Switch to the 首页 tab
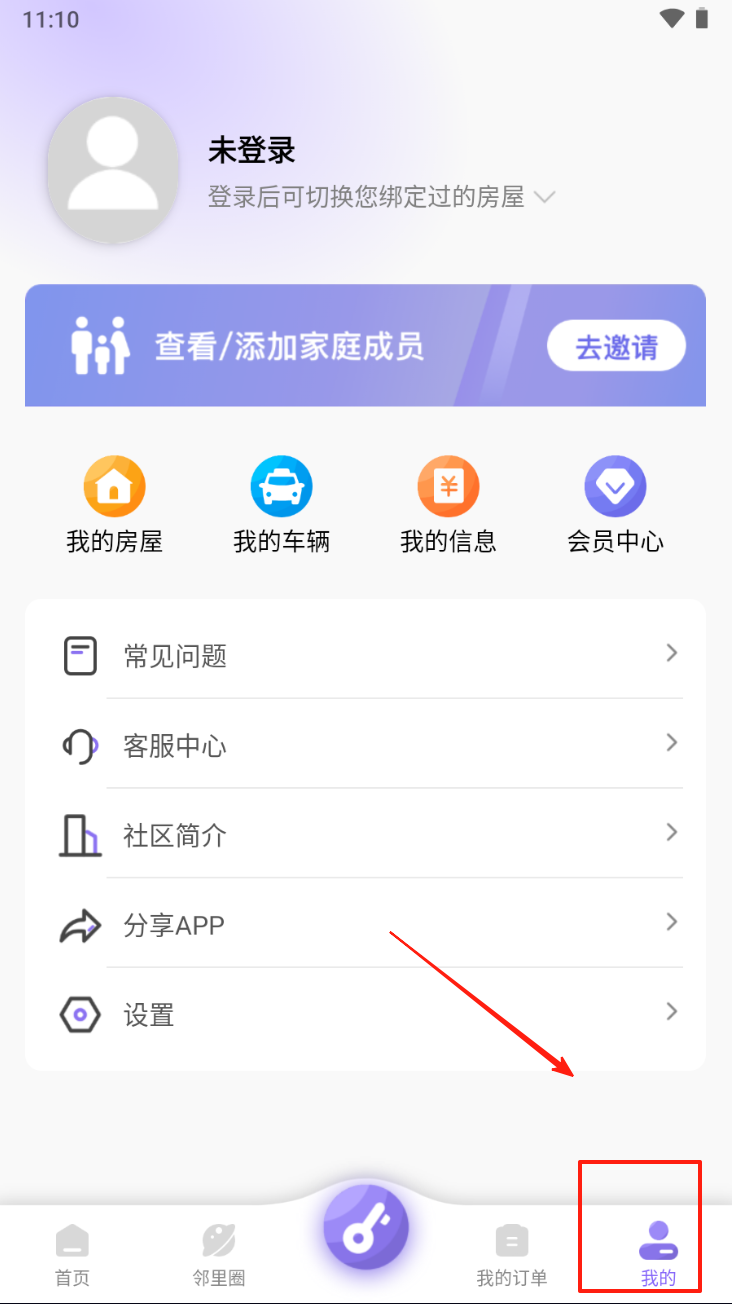This screenshot has height=1304, width=732. coord(72,1254)
